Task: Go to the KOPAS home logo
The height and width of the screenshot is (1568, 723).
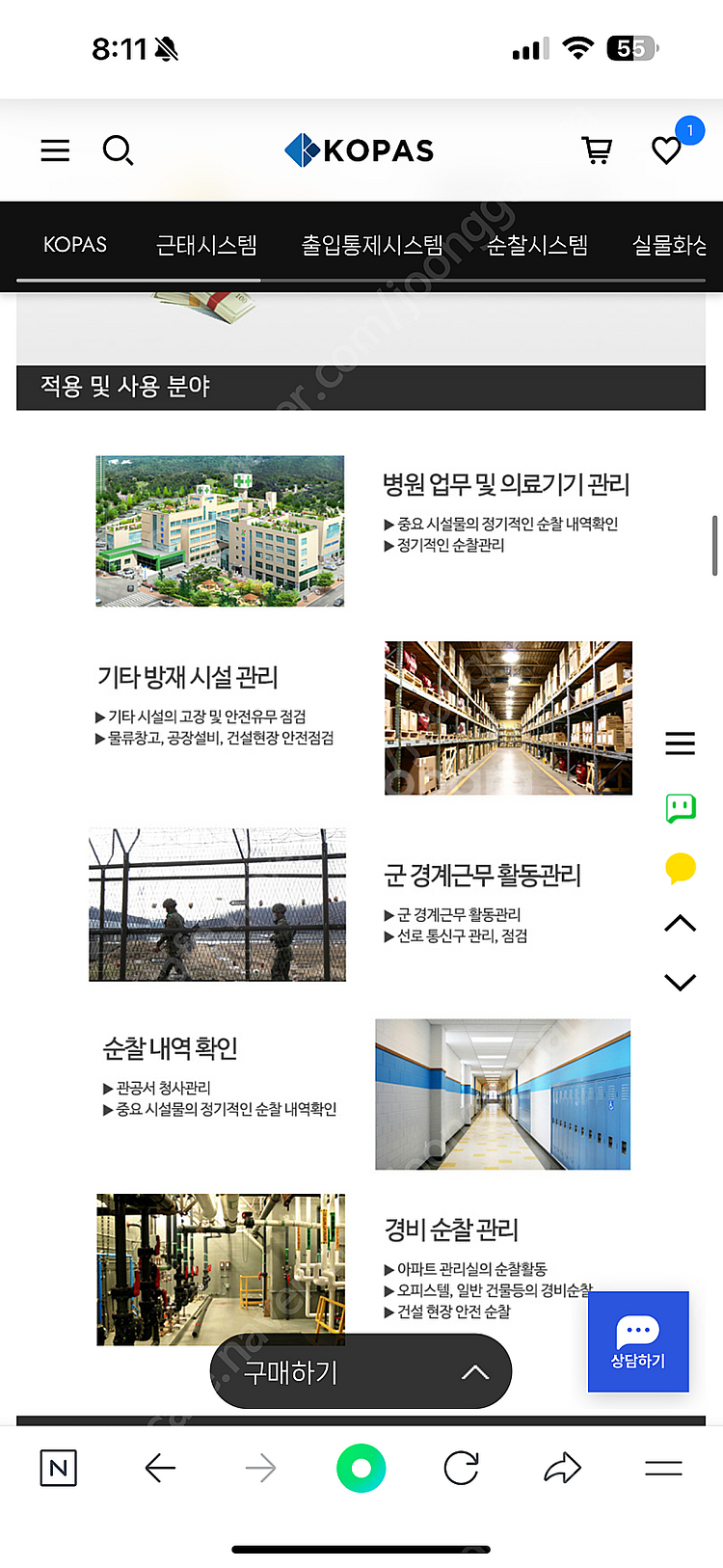Action: pyautogui.click(x=360, y=150)
